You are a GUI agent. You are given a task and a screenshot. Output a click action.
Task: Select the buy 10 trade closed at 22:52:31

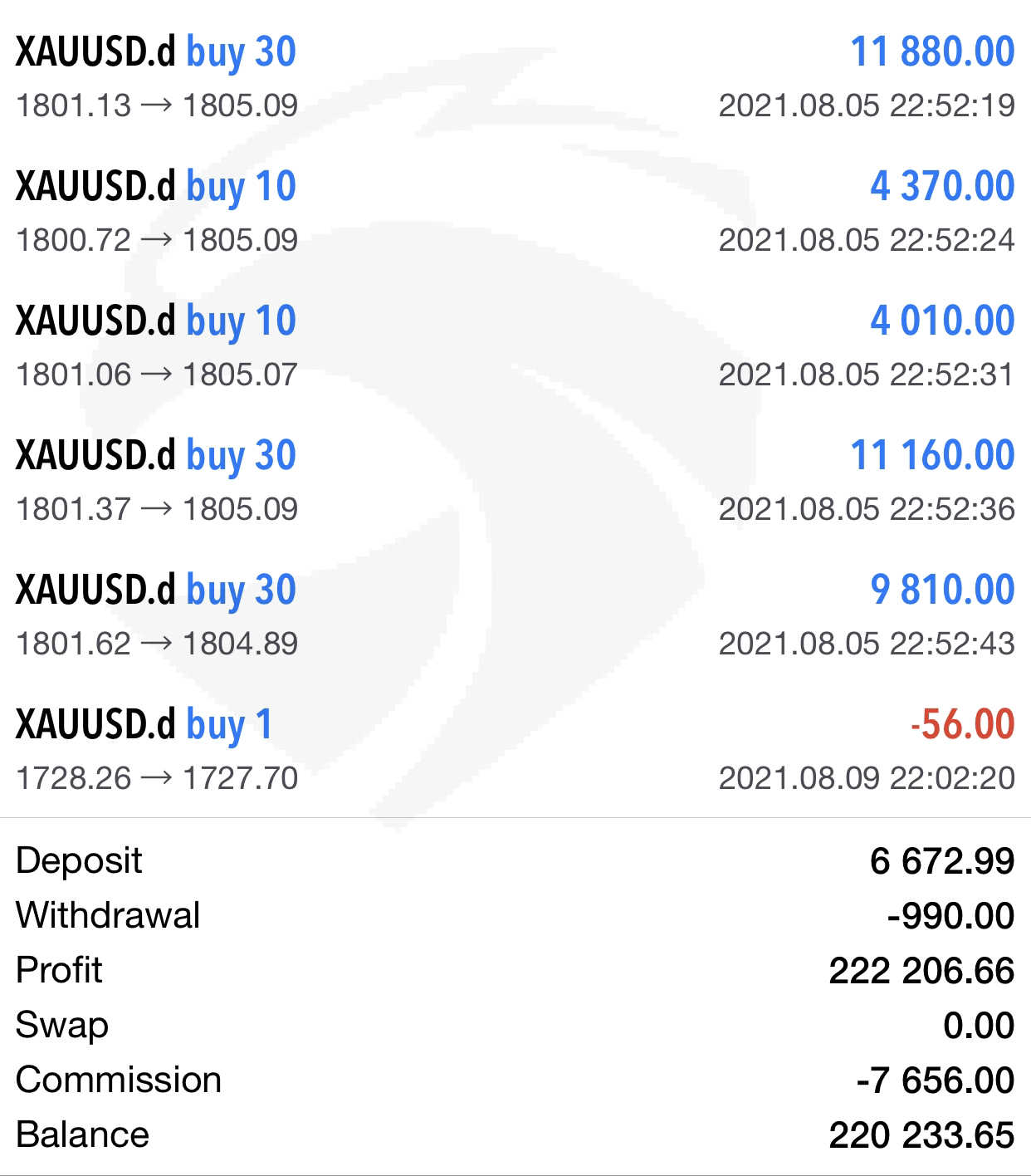(x=515, y=345)
